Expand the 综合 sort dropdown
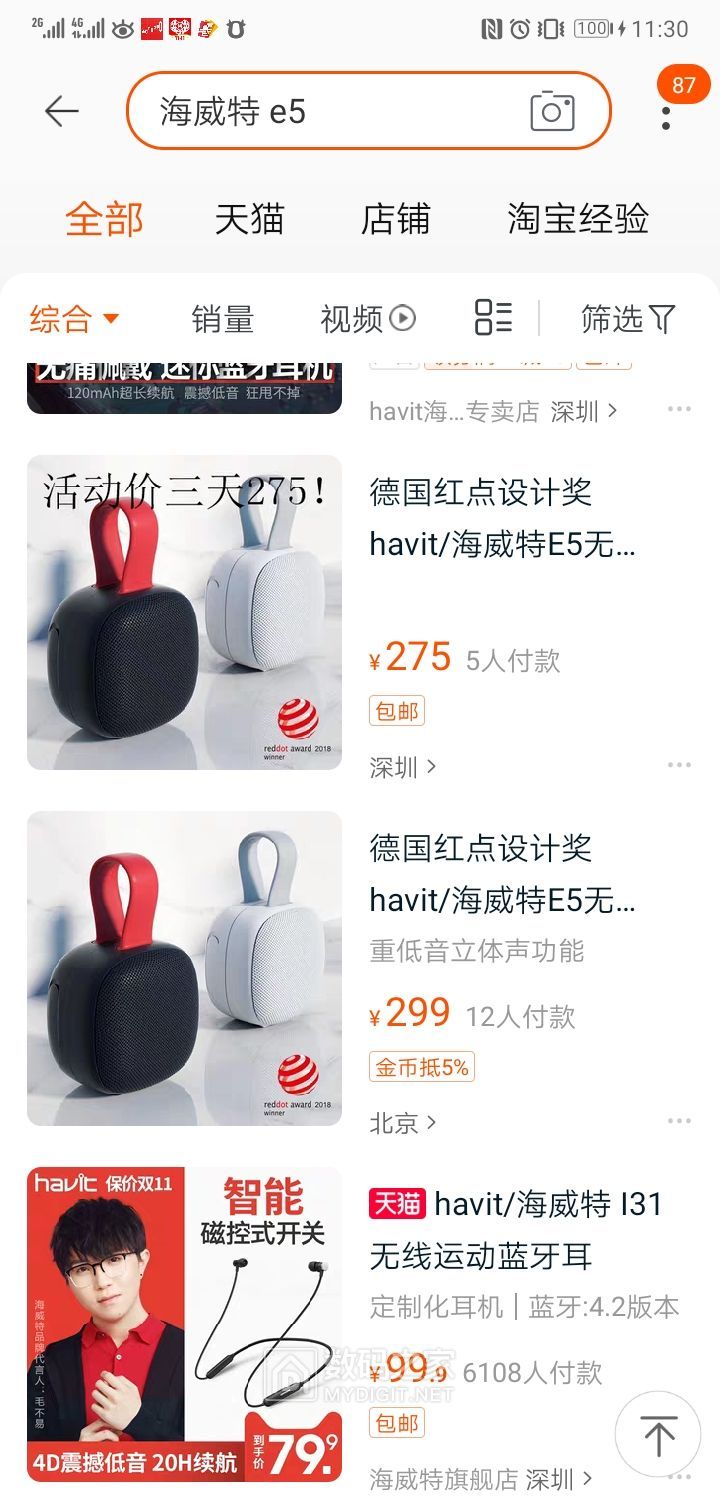 tap(74, 319)
